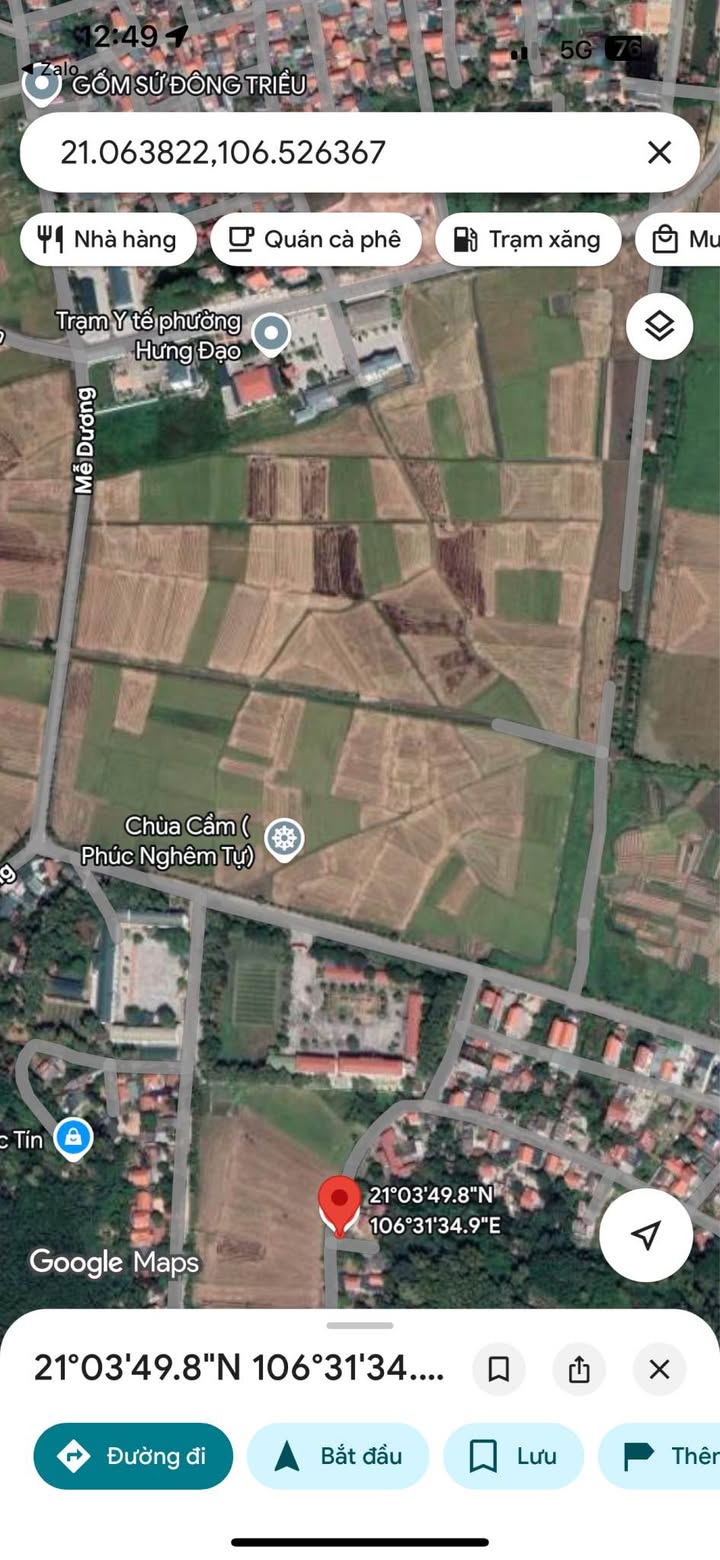
Task: Open Trạm Y tế phường Hưng Đạo marker
Action: pos(271,334)
